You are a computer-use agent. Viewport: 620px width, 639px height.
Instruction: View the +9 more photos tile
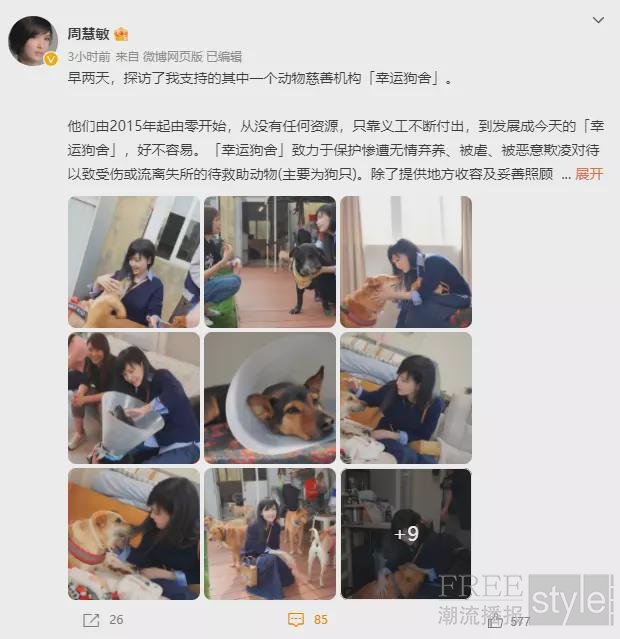(x=406, y=533)
